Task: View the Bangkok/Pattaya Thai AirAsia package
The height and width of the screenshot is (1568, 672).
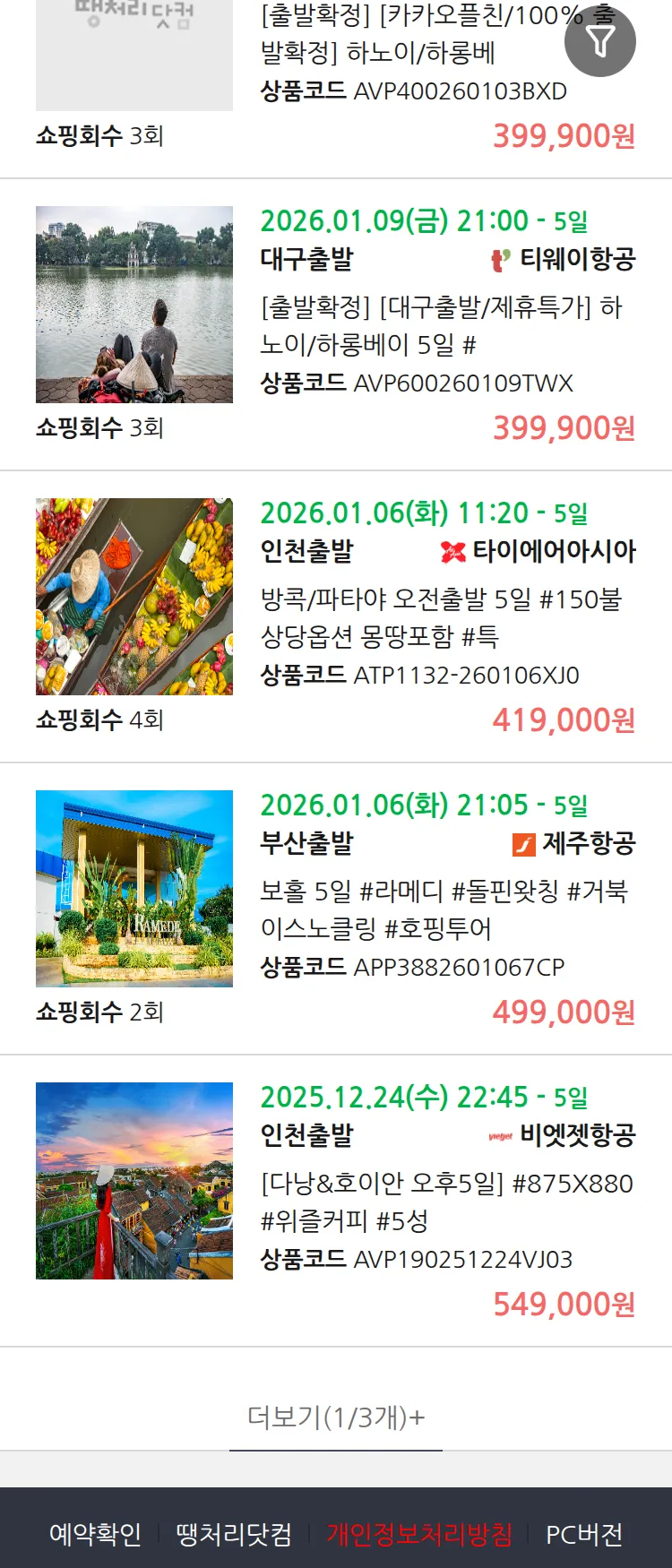Action: 439,617
